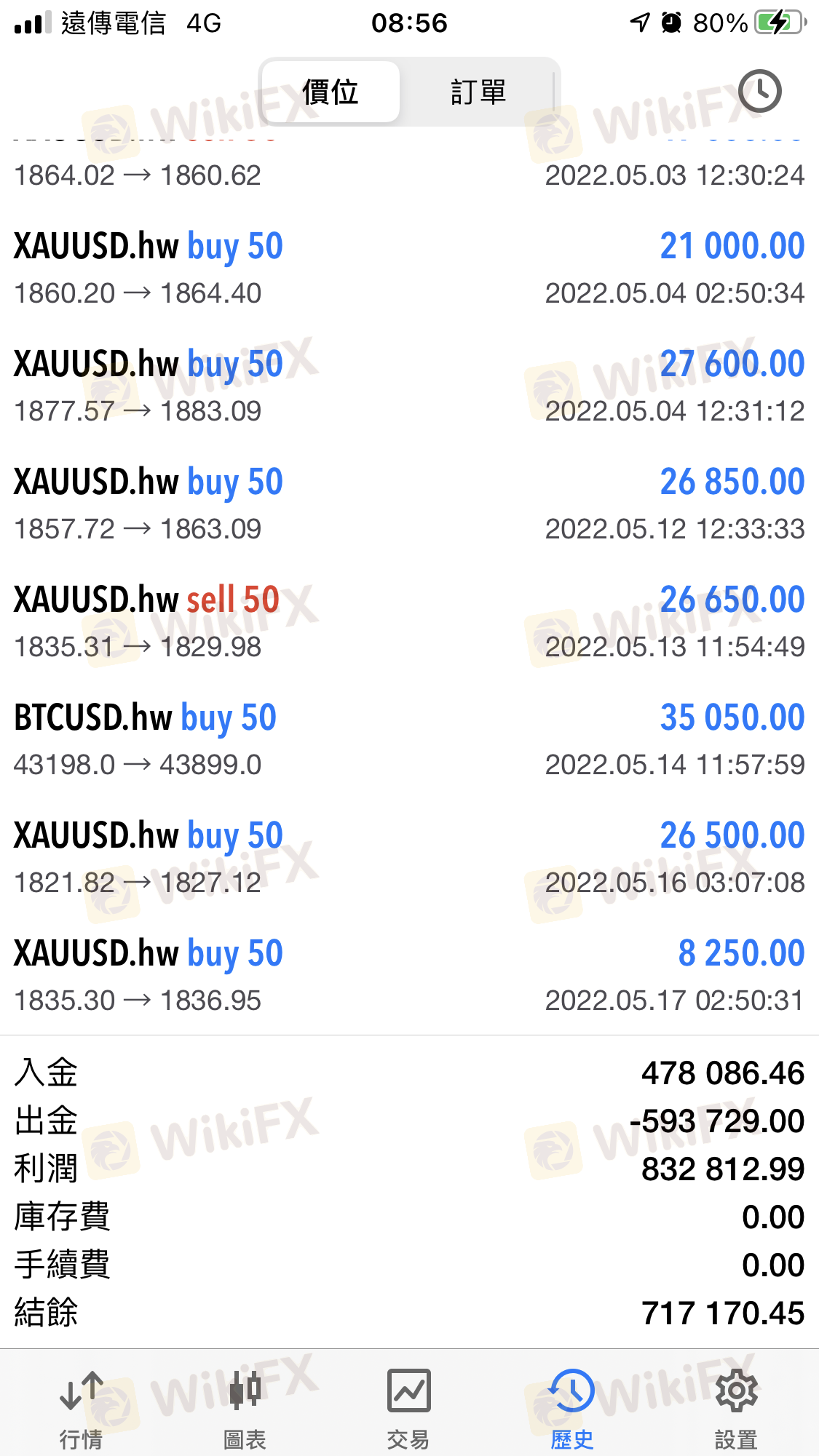
Task: Select the 歷史 history tab
Action: pos(572,1409)
